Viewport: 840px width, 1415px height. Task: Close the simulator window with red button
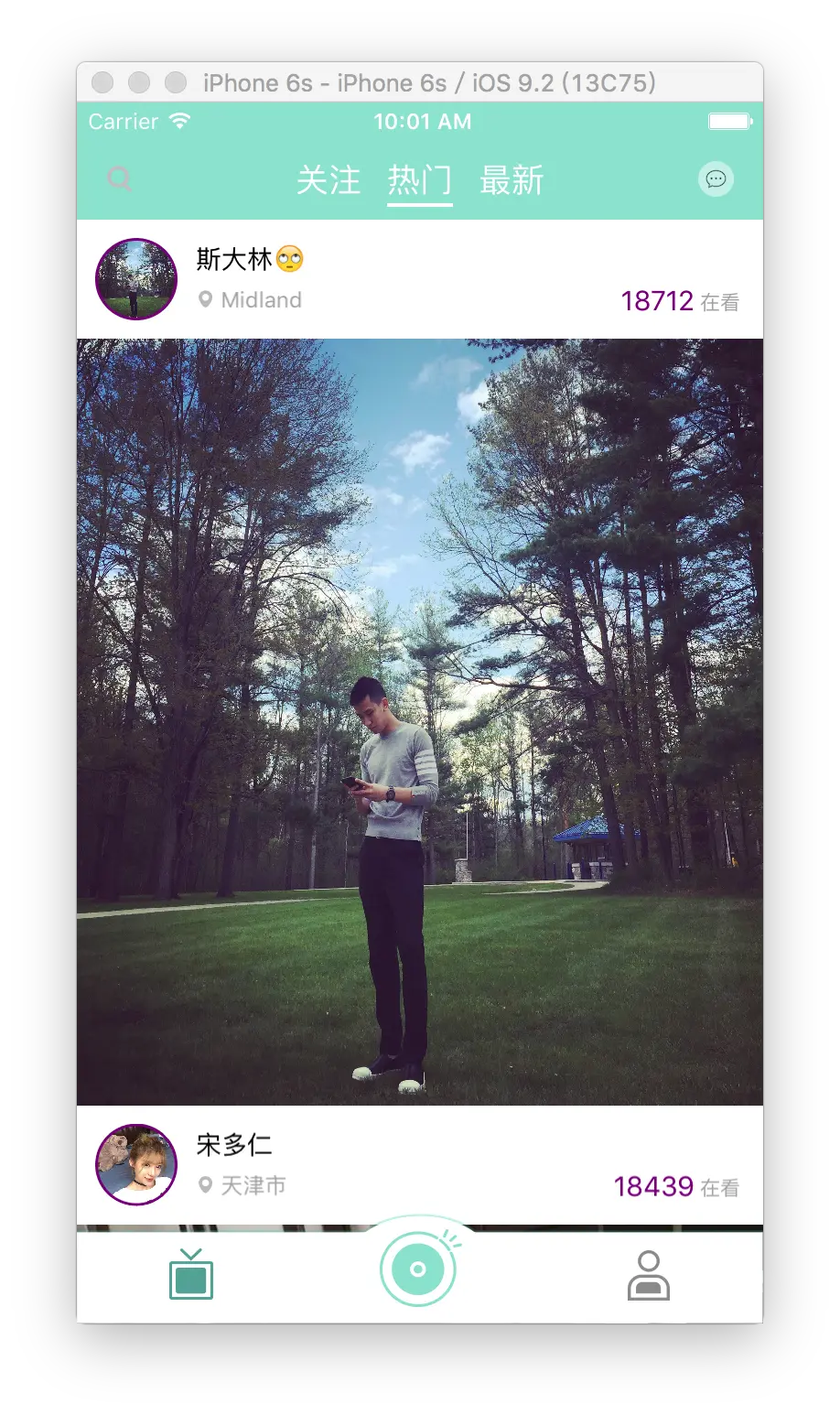[102, 82]
